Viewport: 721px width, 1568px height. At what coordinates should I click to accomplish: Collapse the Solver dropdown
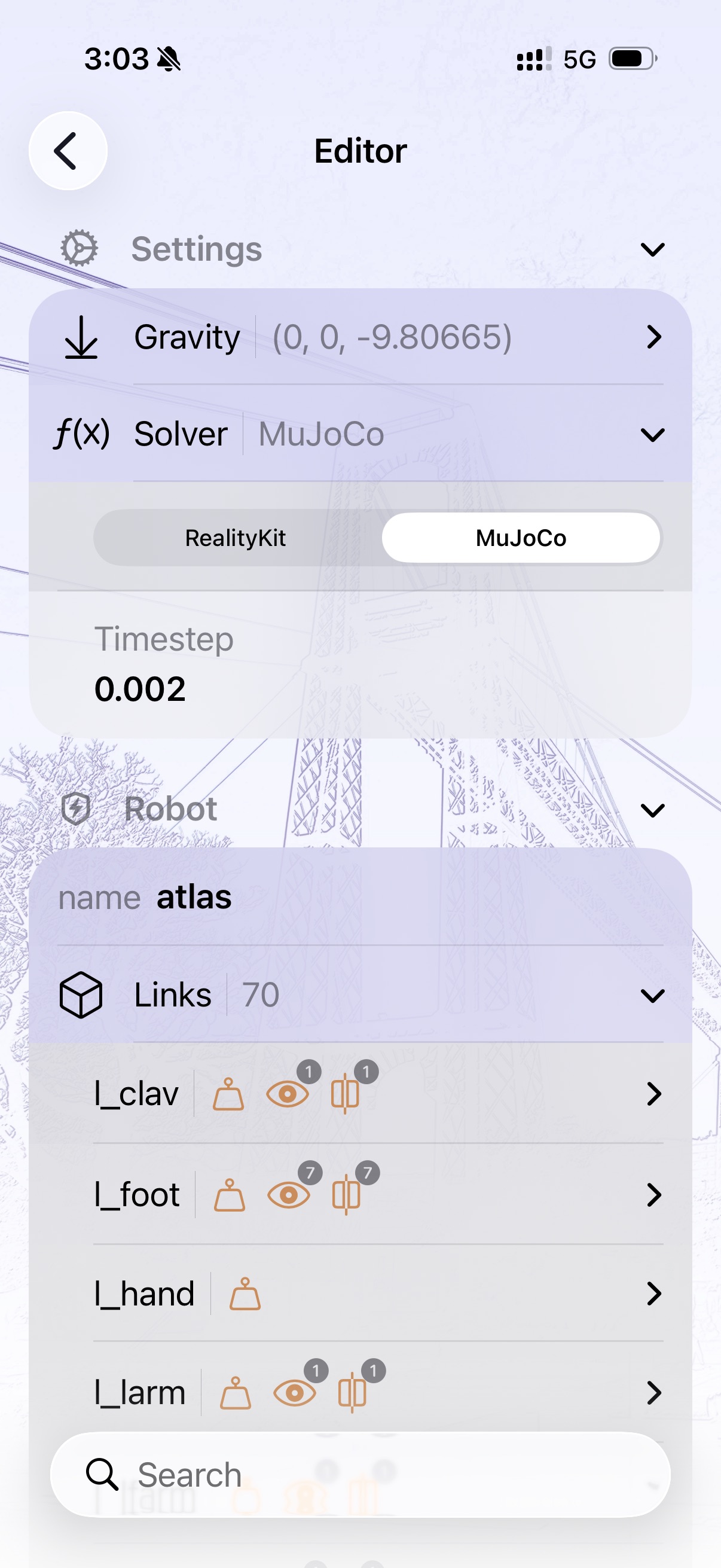(x=652, y=435)
